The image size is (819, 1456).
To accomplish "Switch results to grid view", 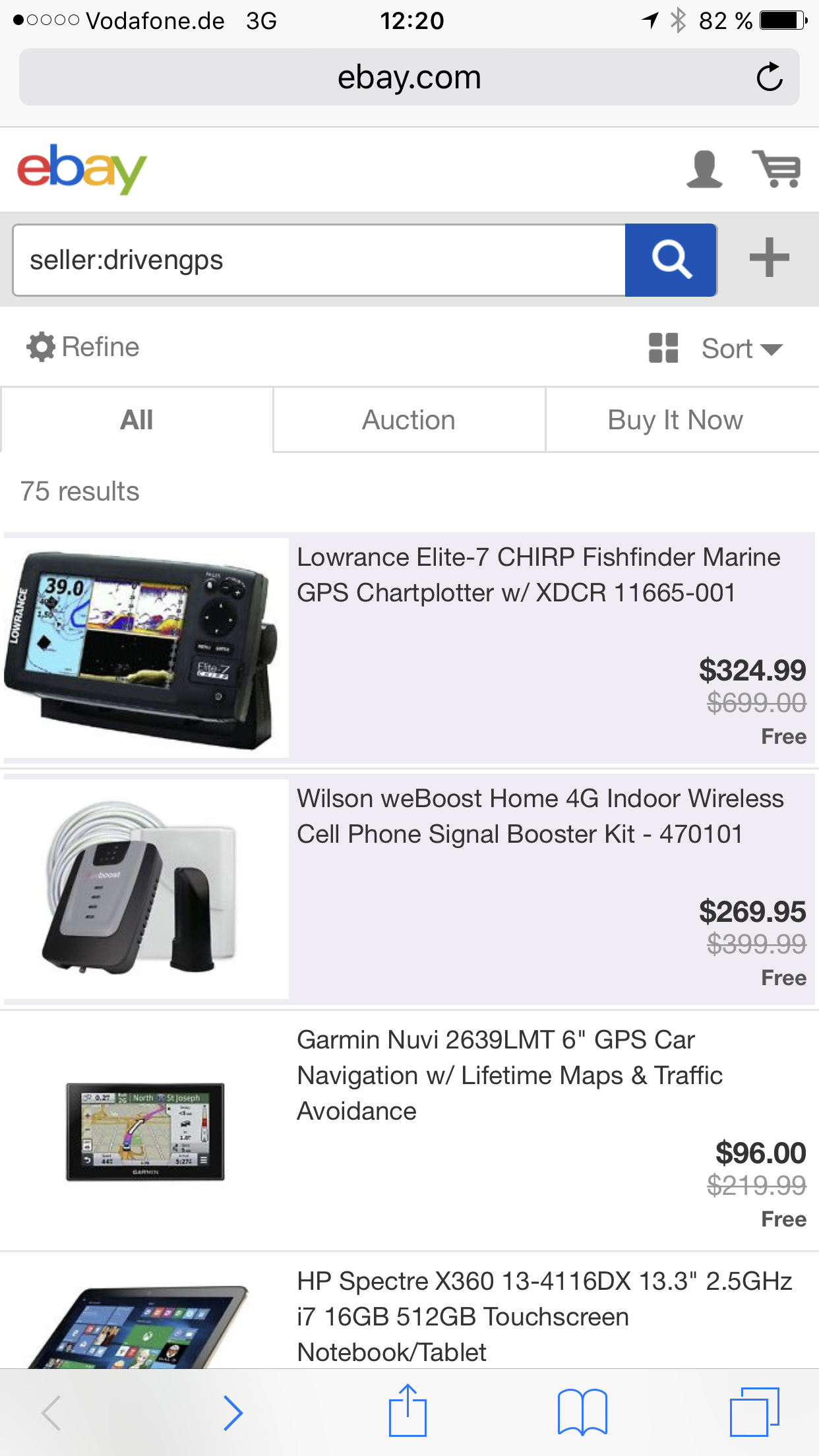I will tap(663, 348).
